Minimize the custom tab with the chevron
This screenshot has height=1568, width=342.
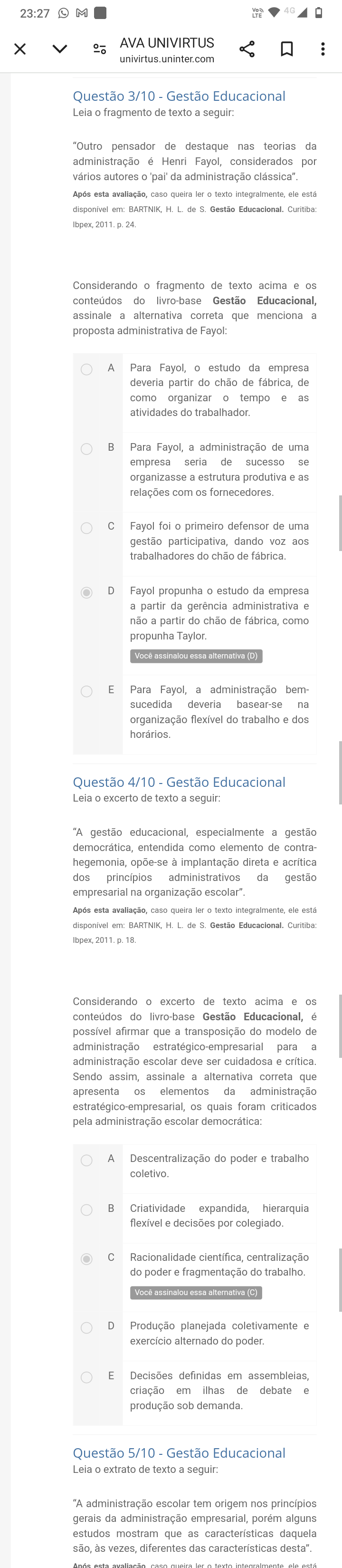60,49
